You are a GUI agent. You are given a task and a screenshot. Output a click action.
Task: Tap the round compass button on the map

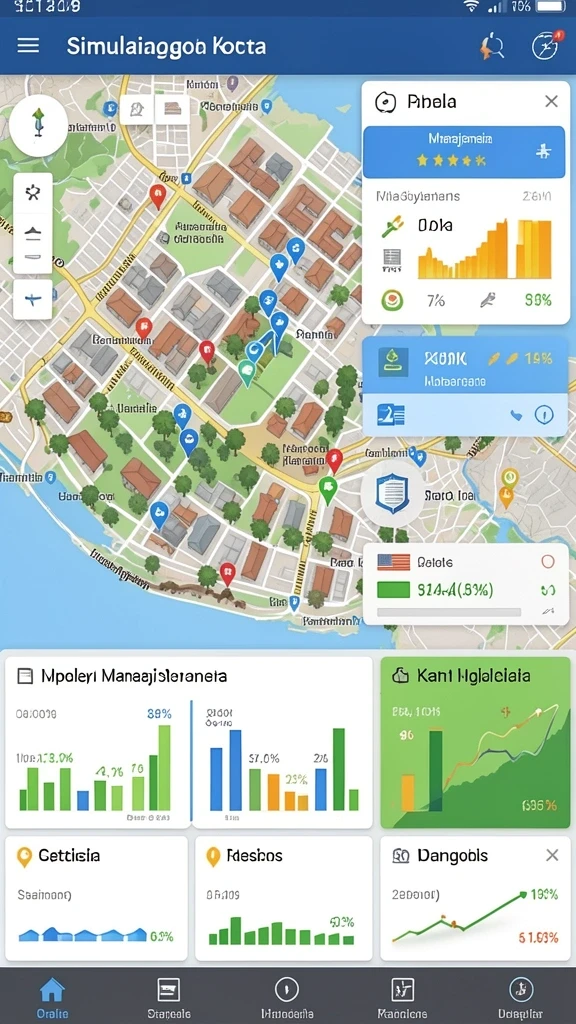pos(39,127)
